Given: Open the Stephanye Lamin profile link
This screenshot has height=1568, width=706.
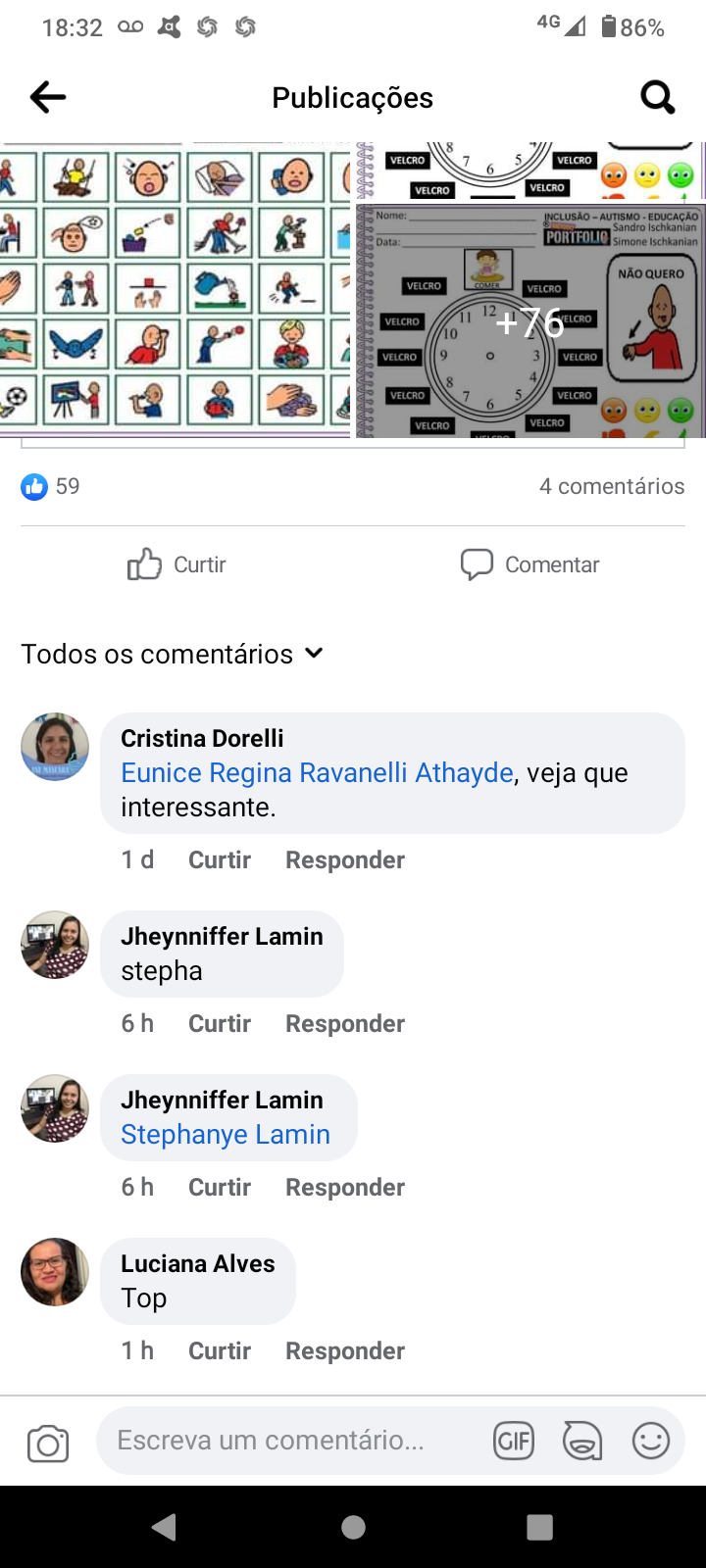Looking at the screenshot, I should [x=226, y=1135].
